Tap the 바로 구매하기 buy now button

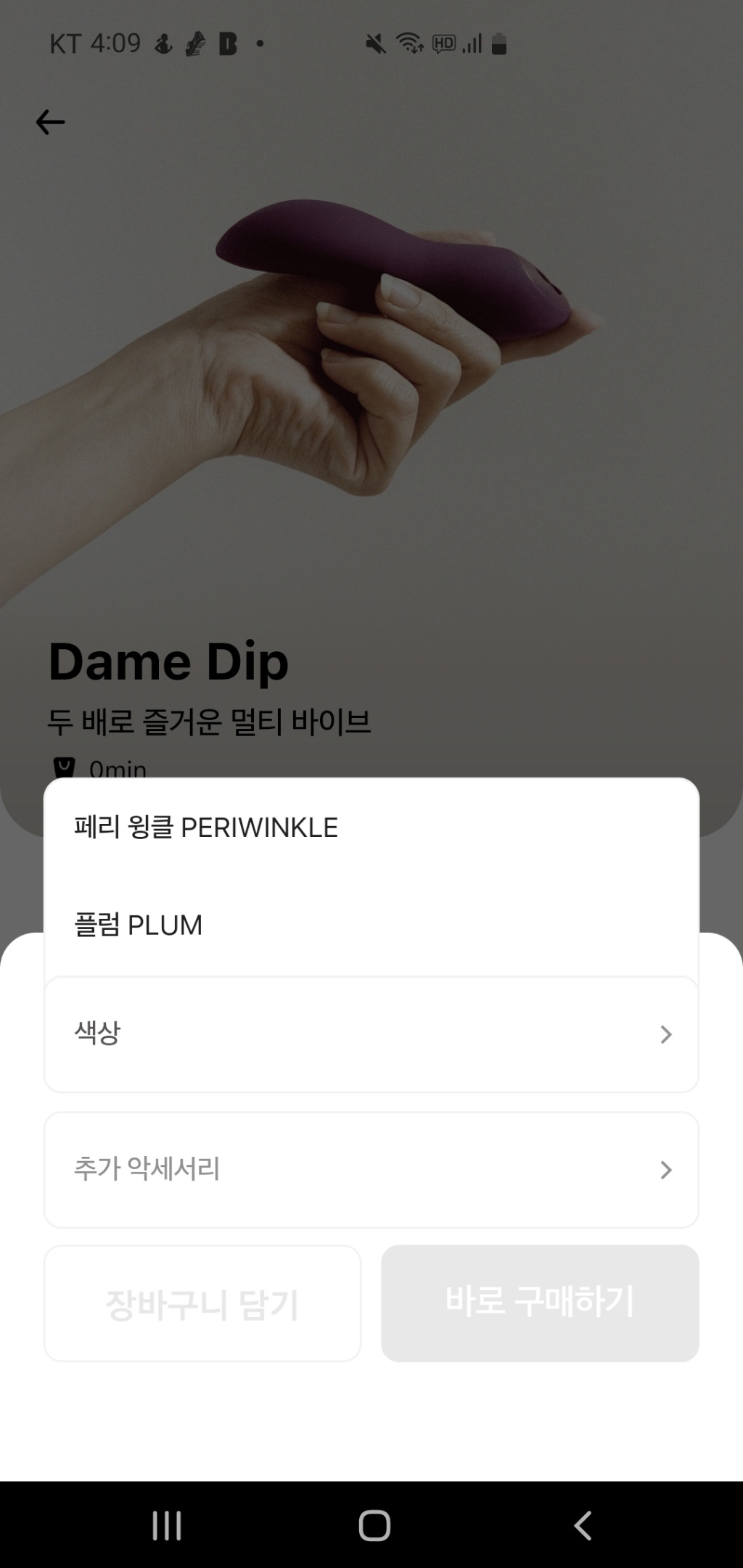540,1303
